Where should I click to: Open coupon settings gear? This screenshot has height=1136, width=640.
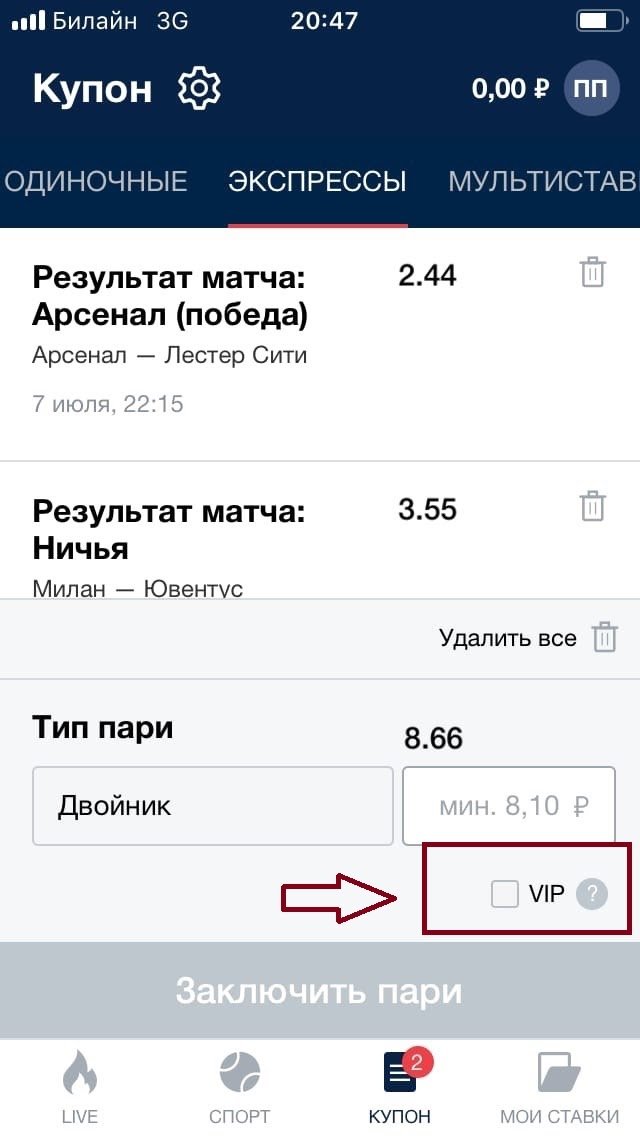pyautogui.click(x=199, y=89)
